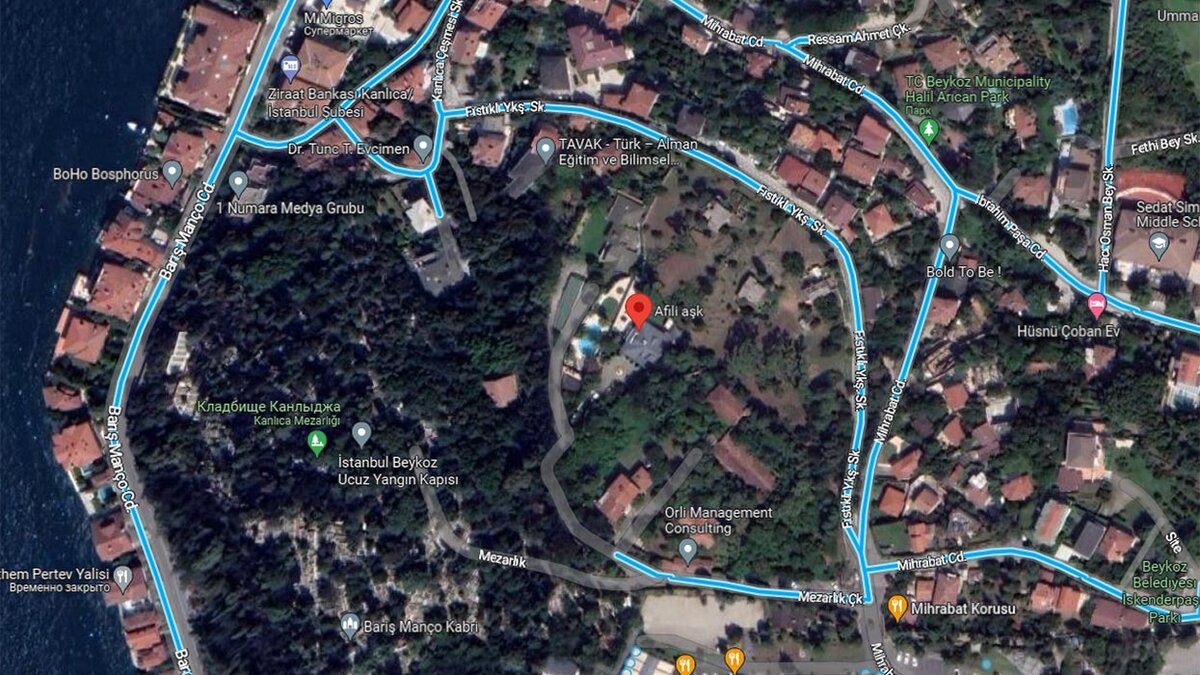Open the Barış Manço Kabri marker

(x=349, y=626)
